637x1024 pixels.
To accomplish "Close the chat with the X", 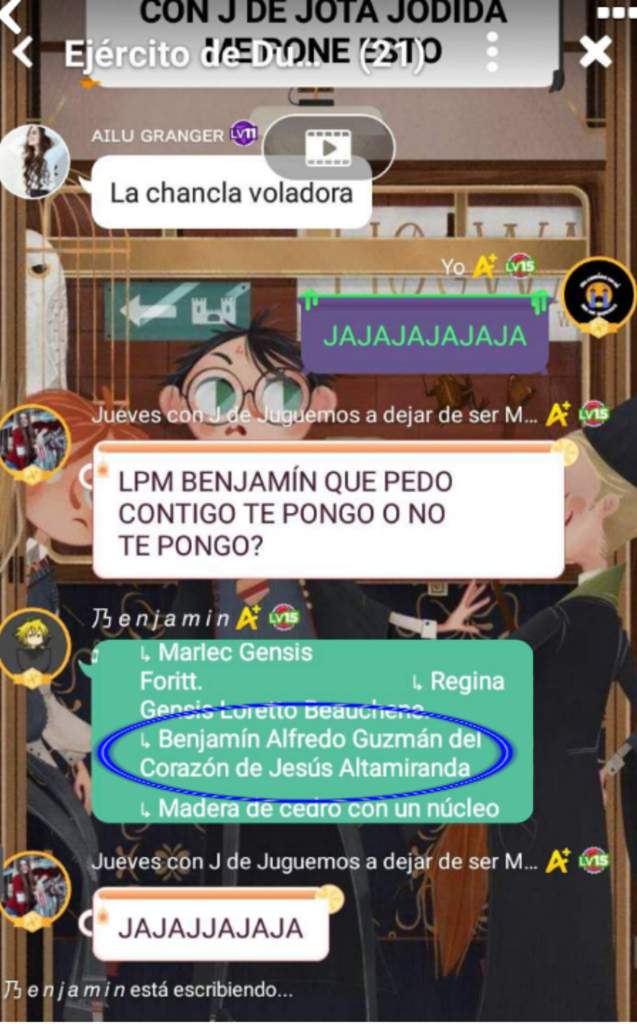I will (596, 52).
